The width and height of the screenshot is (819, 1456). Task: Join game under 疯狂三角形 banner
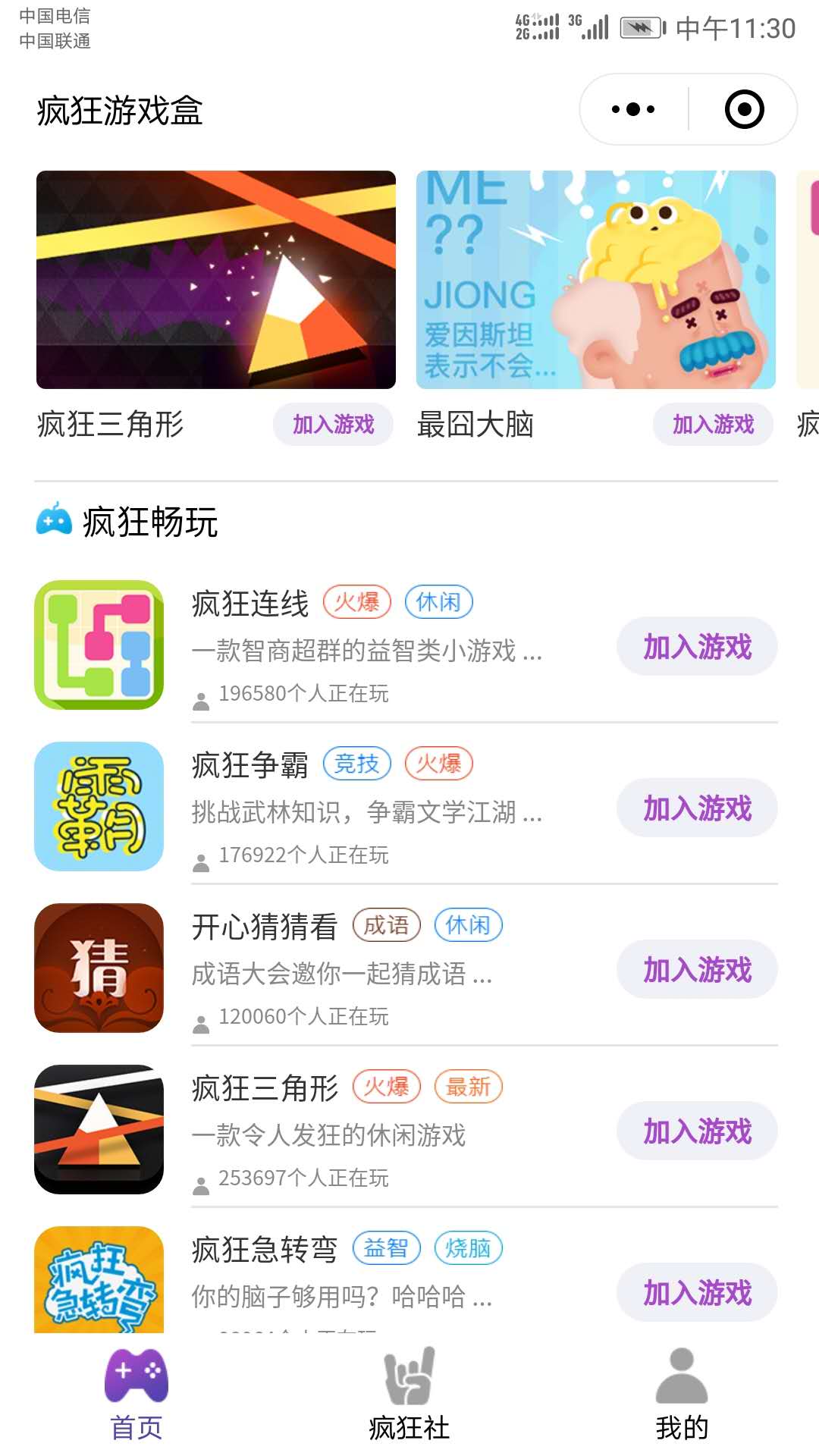(x=334, y=424)
